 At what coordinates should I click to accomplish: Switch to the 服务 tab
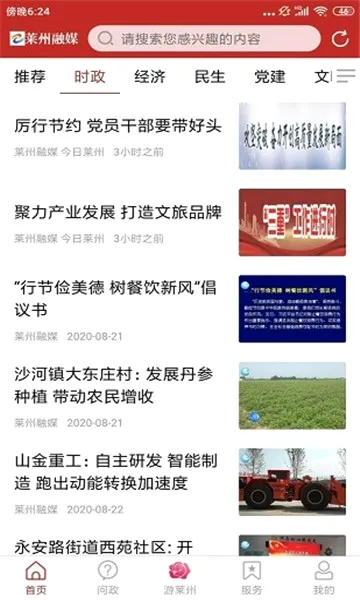252,578
